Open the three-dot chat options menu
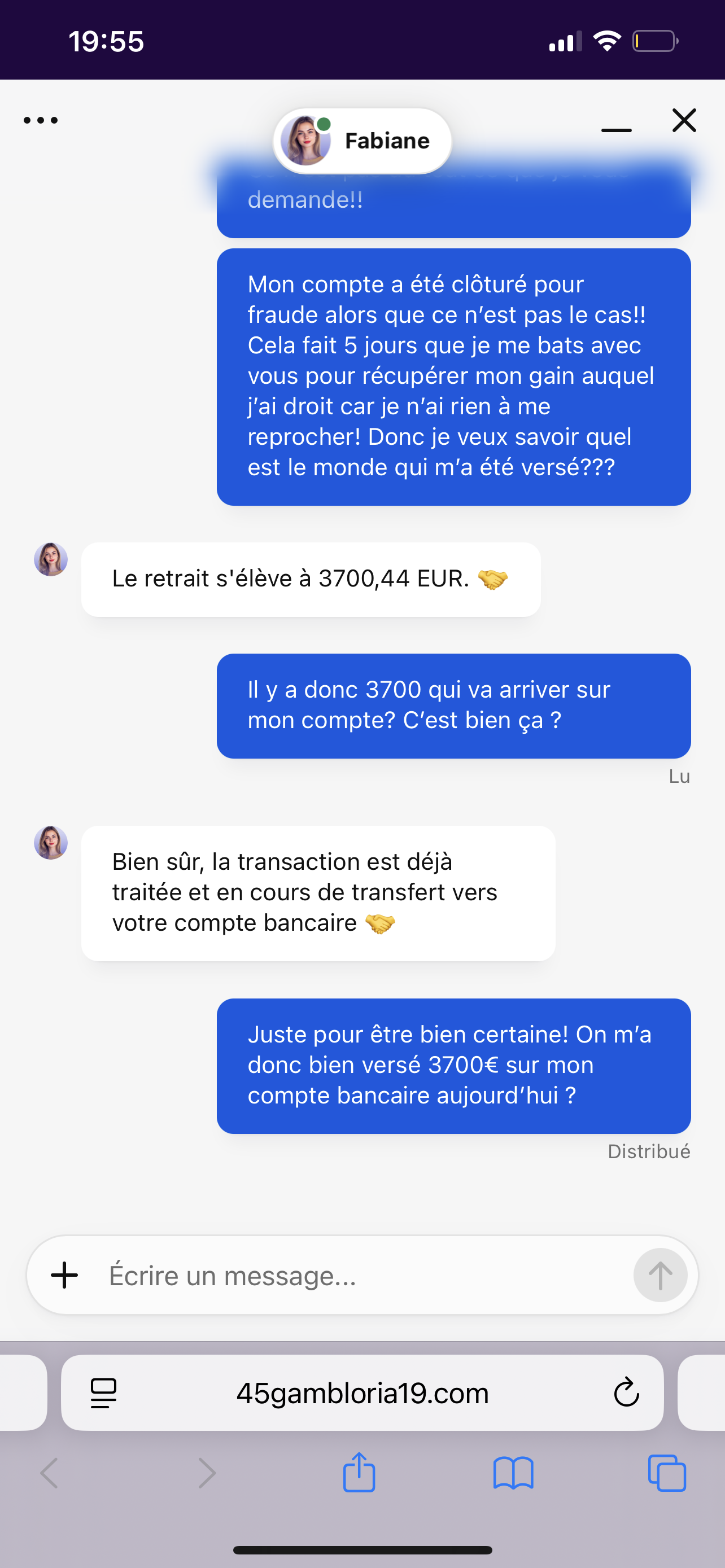 coord(41,121)
